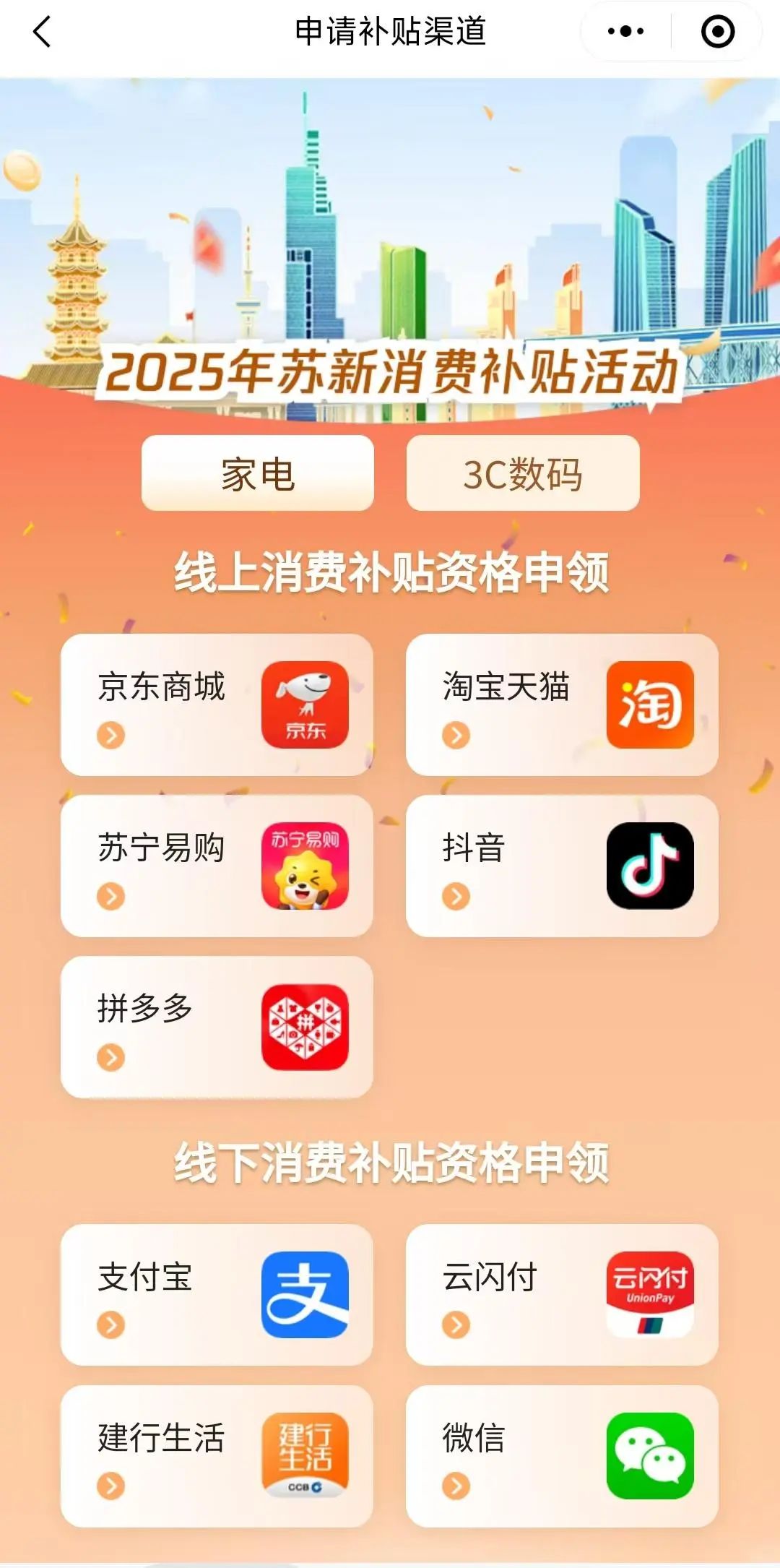Open the 淘宝天猫 subsidy card

pos(562,705)
